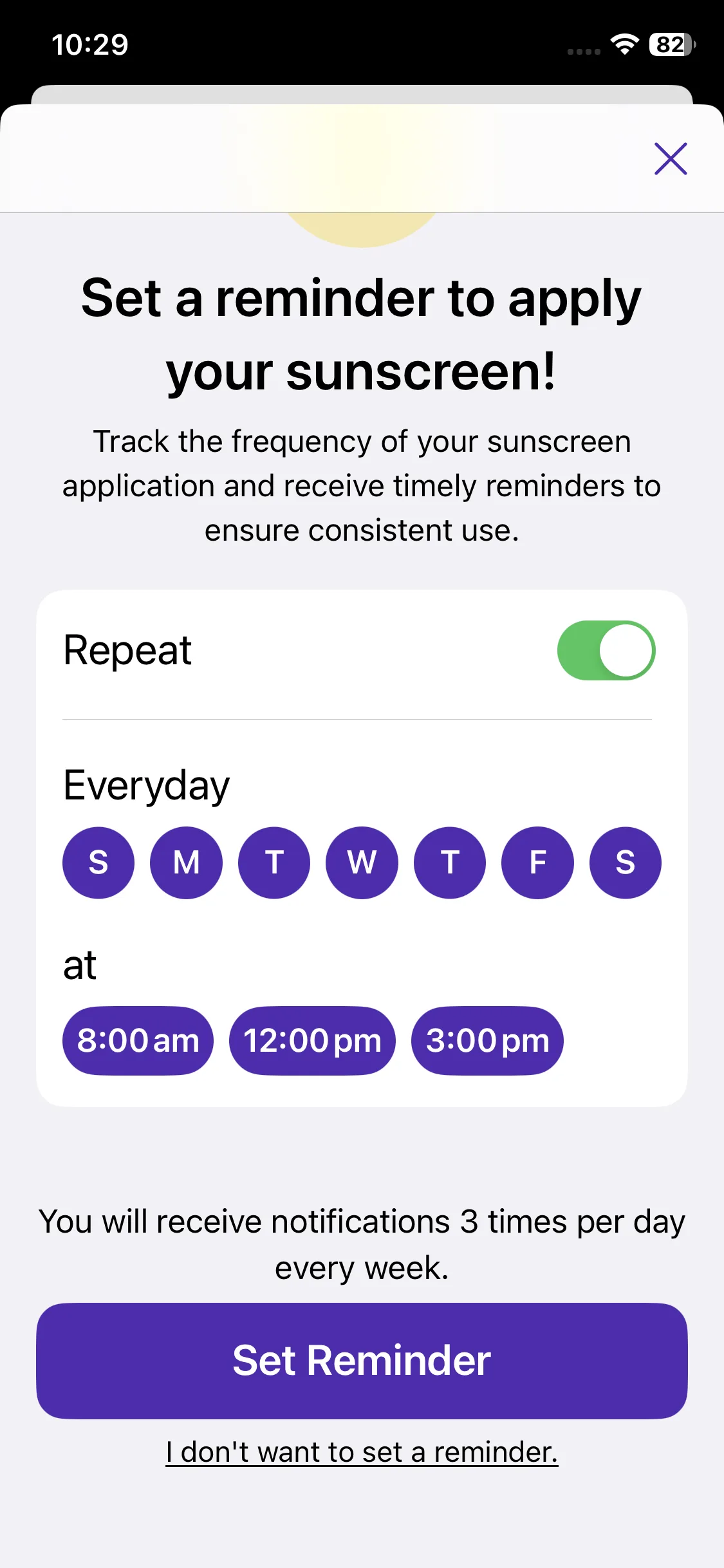Confirm with the Set Reminder button
The image size is (724, 1568).
coord(362,1361)
